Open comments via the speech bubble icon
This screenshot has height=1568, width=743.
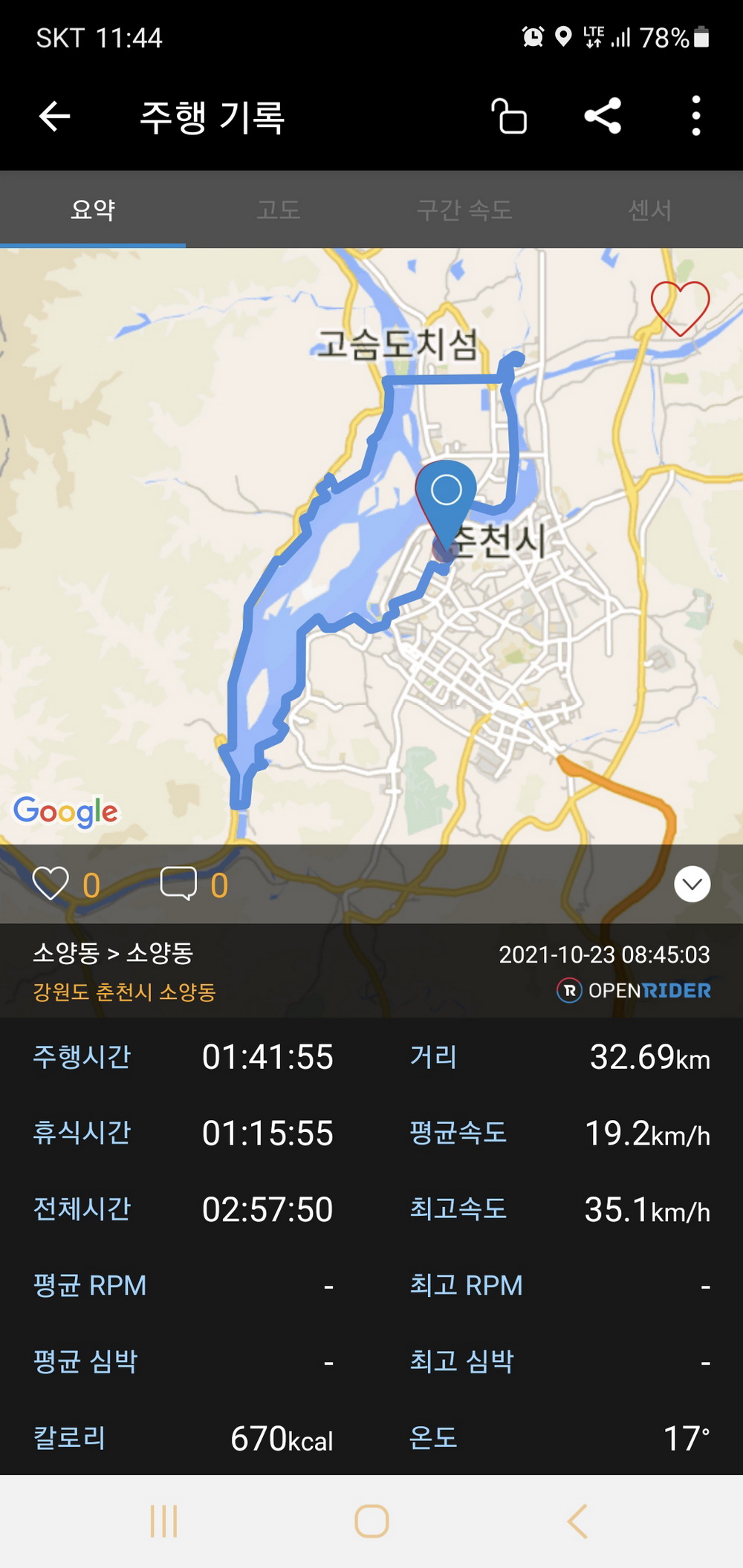pos(178,884)
